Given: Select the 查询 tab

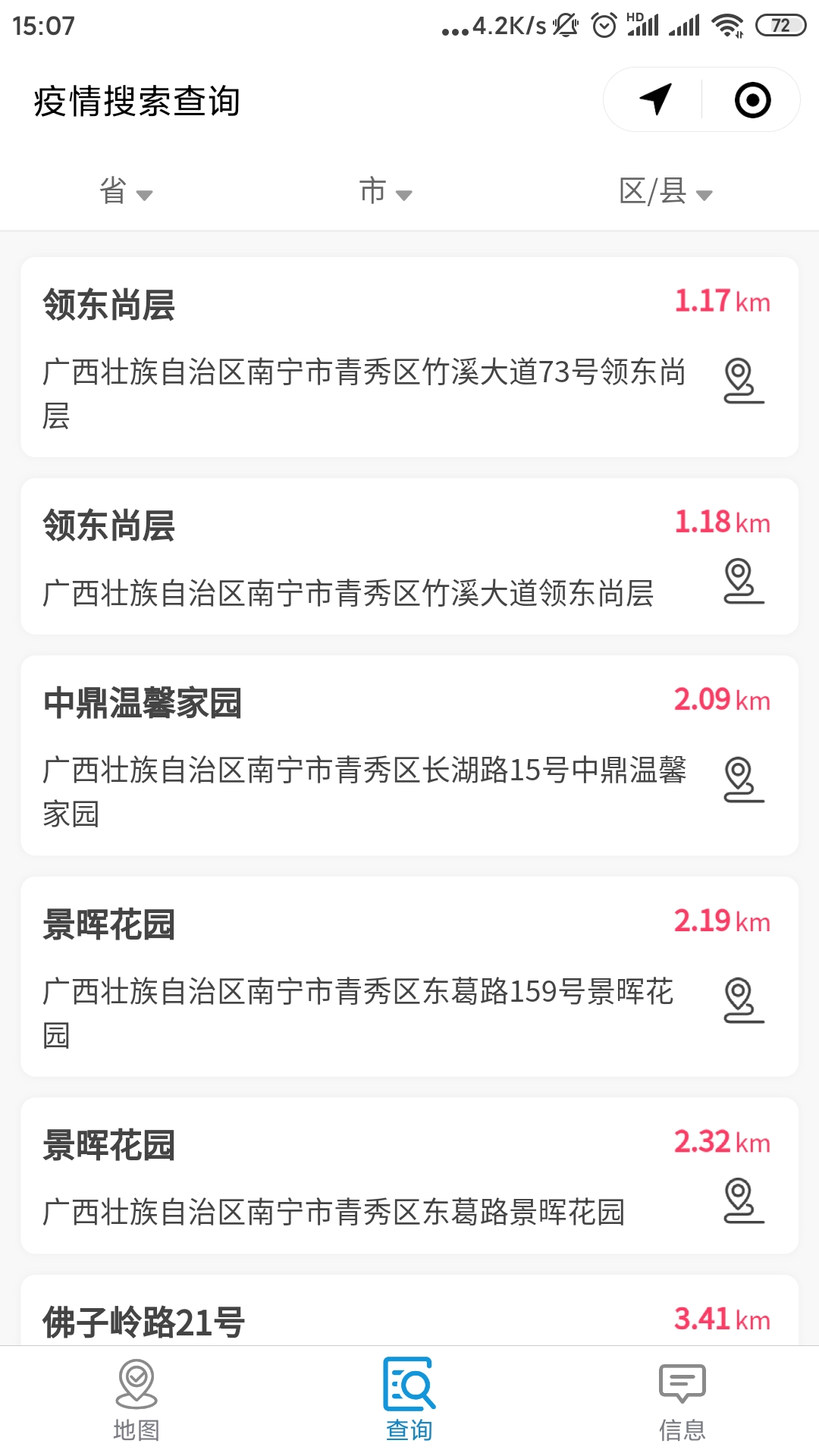Looking at the screenshot, I should (409, 1400).
